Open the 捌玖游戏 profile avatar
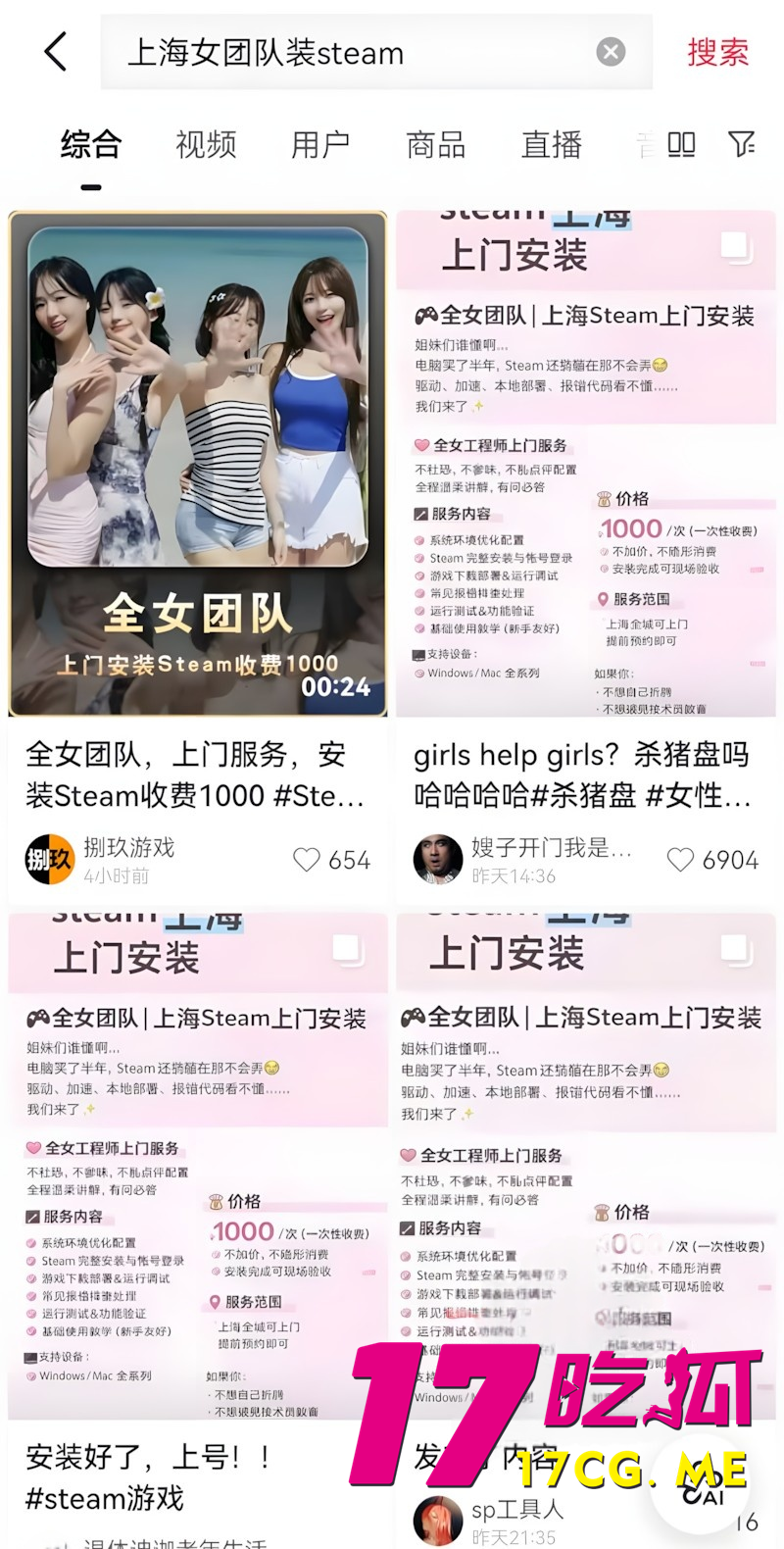The height and width of the screenshot is (1549, 784). coord(49,860)
